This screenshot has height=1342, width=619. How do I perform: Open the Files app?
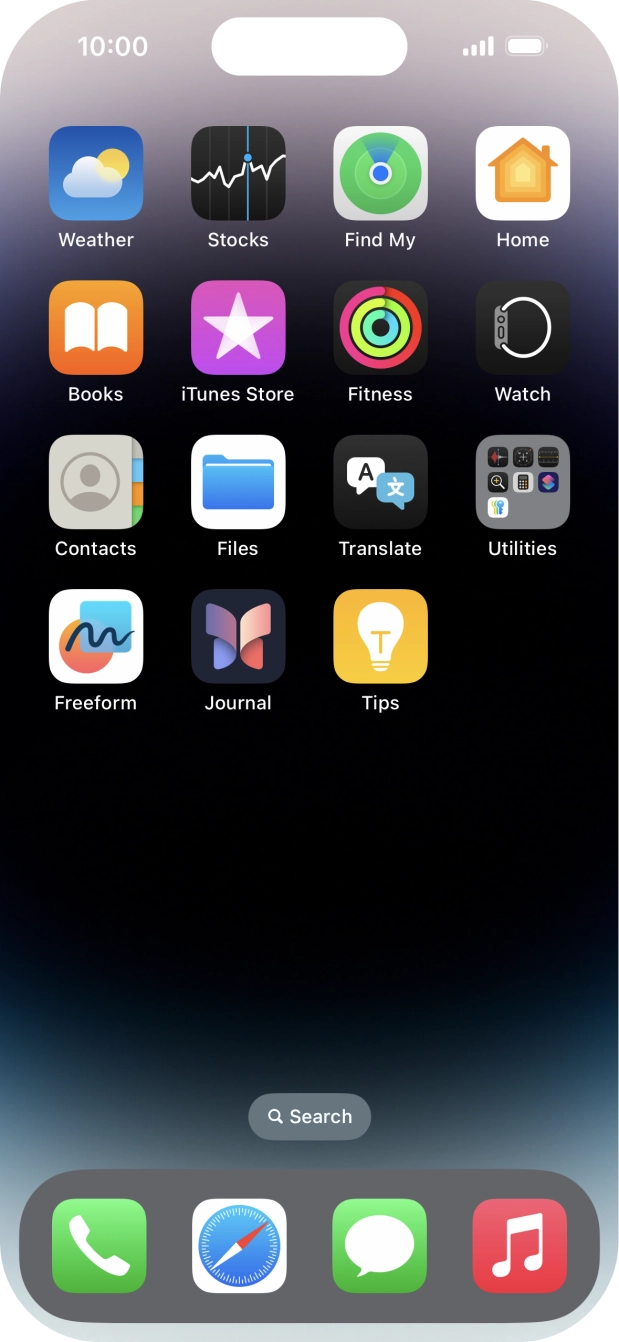(x=238, y=482)
